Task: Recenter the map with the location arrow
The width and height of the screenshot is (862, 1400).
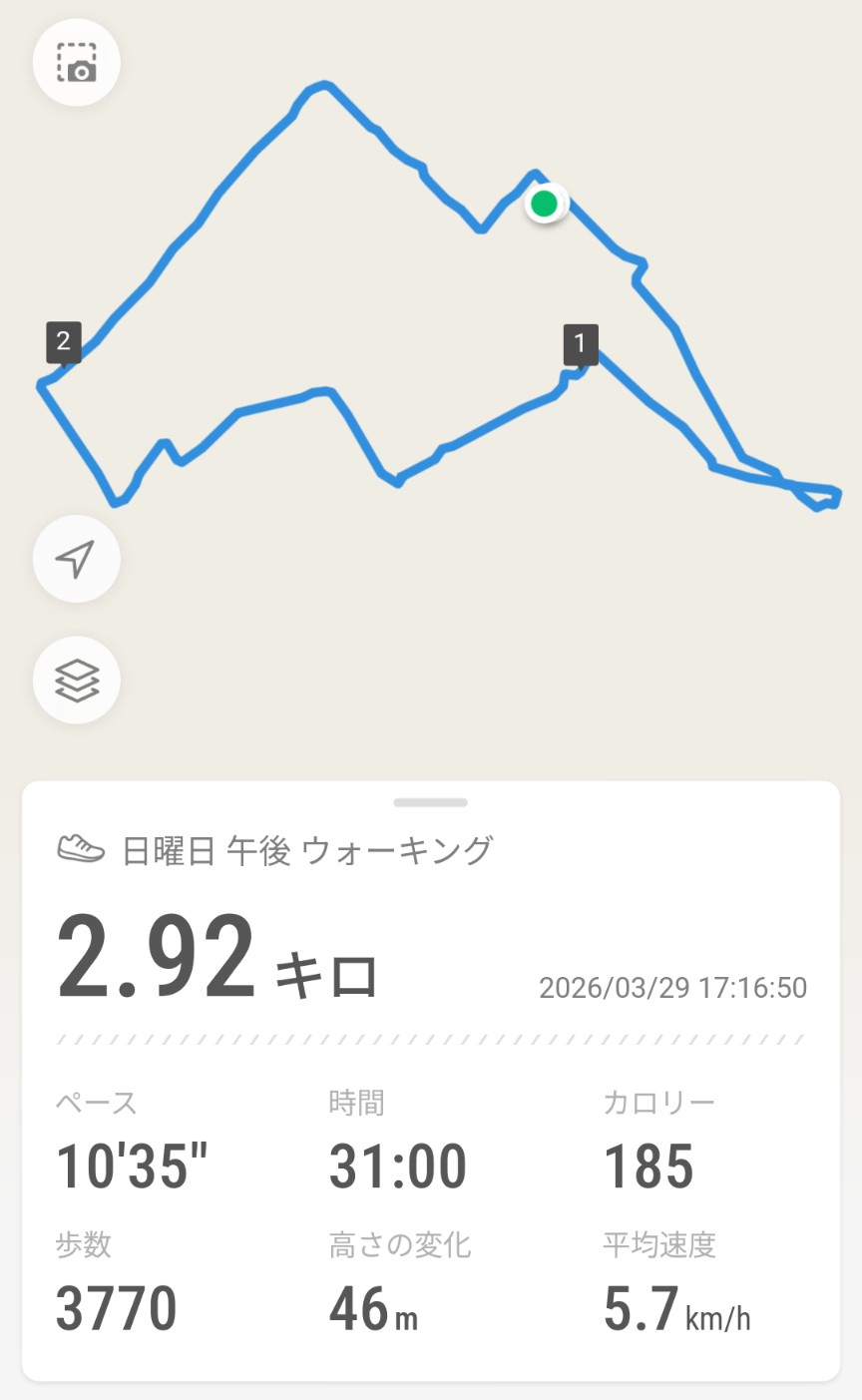Action: coord(77,559)
